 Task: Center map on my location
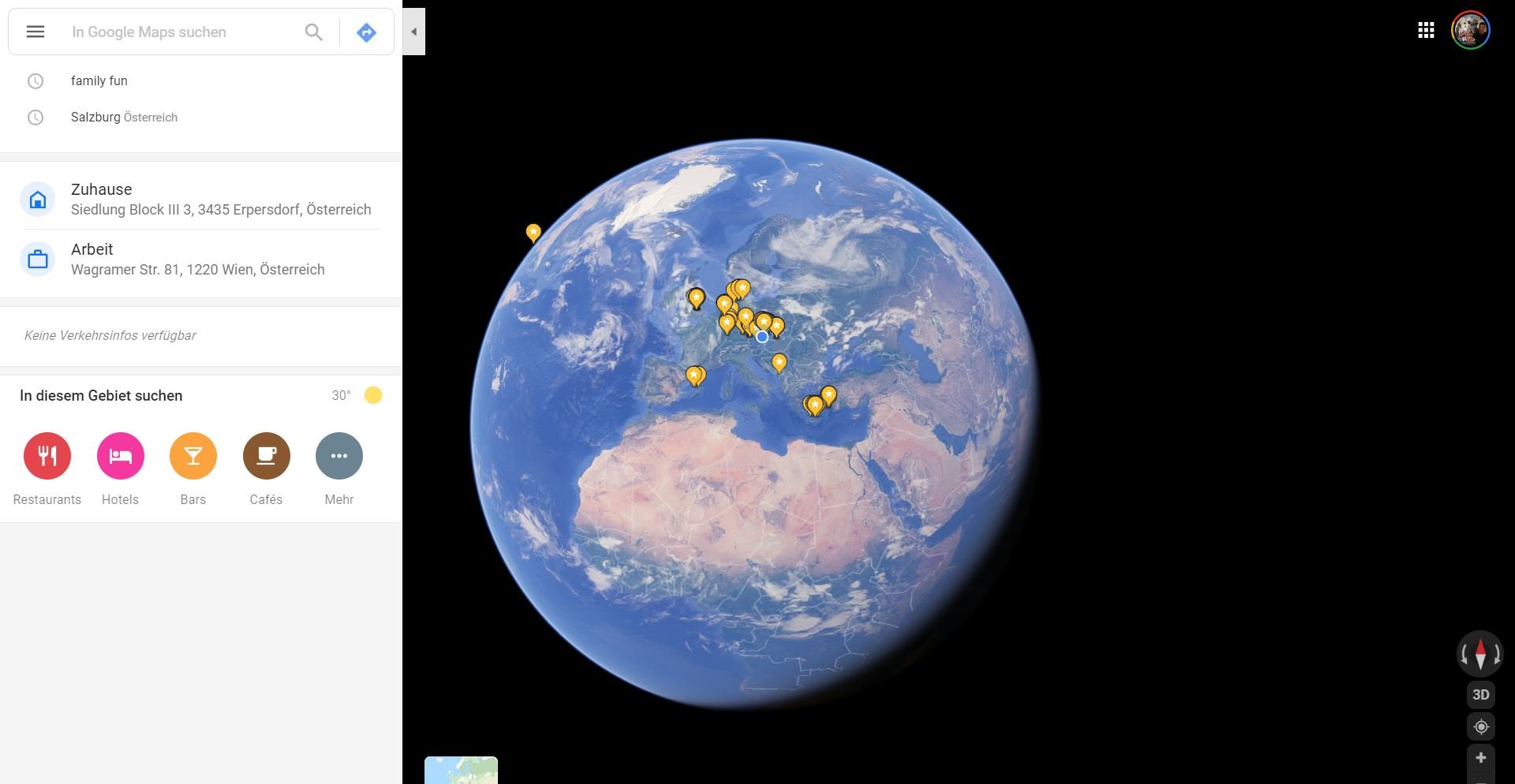coord(1481,727)
